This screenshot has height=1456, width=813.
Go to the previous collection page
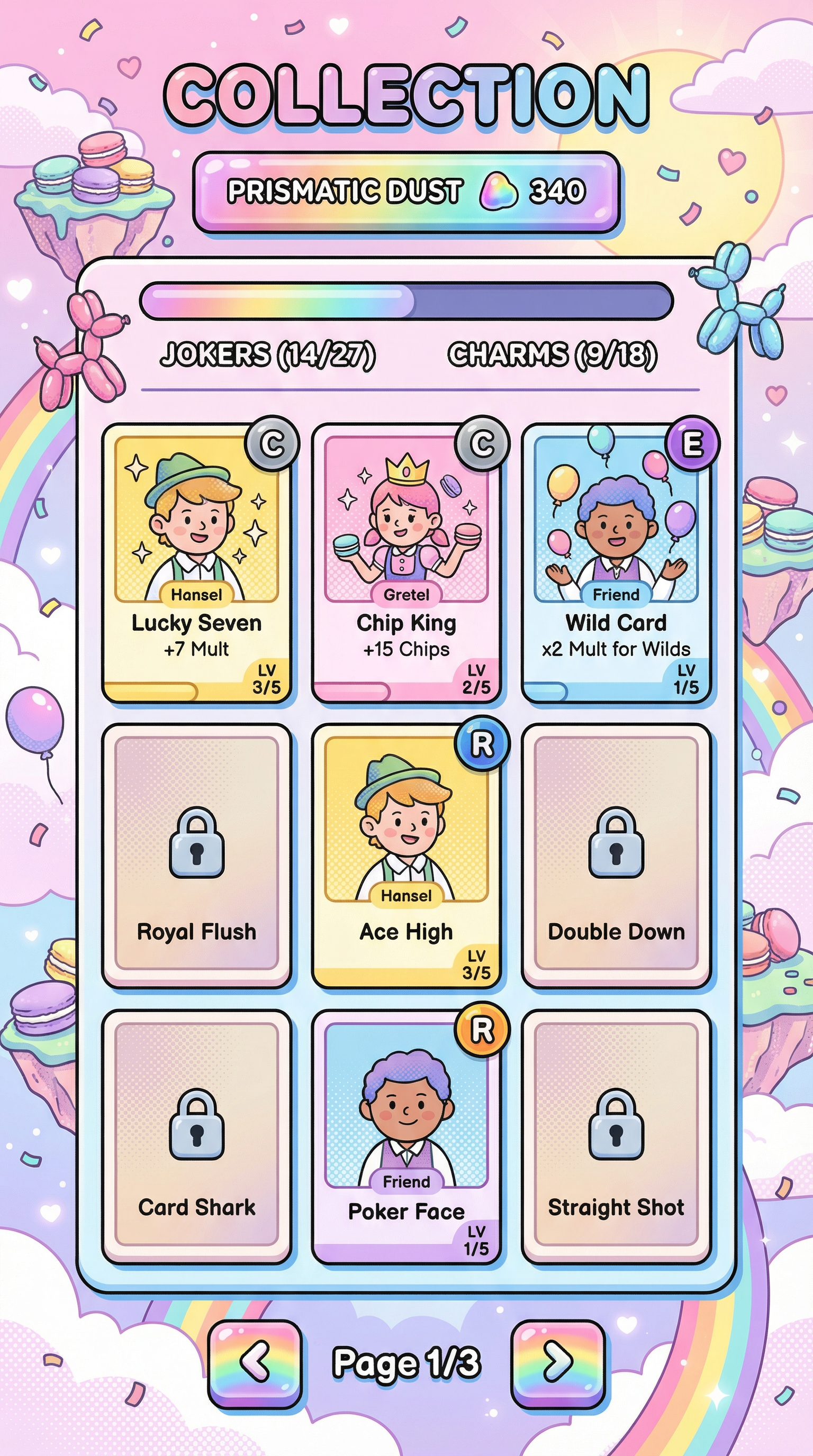[255, 1363]
